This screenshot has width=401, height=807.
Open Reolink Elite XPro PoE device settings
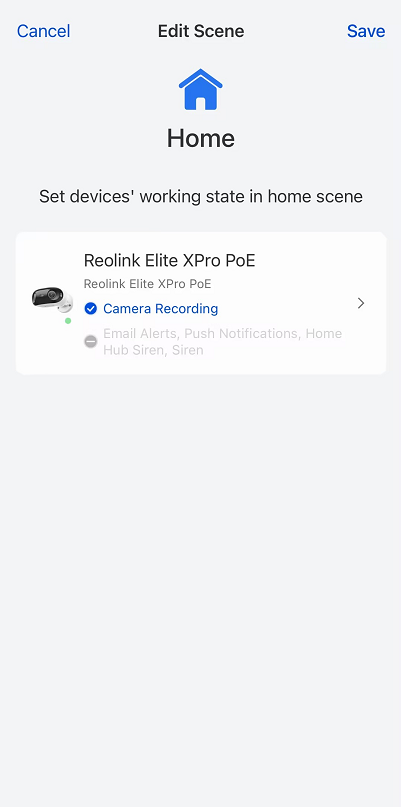pyautogui.click(x=201, y=303)
